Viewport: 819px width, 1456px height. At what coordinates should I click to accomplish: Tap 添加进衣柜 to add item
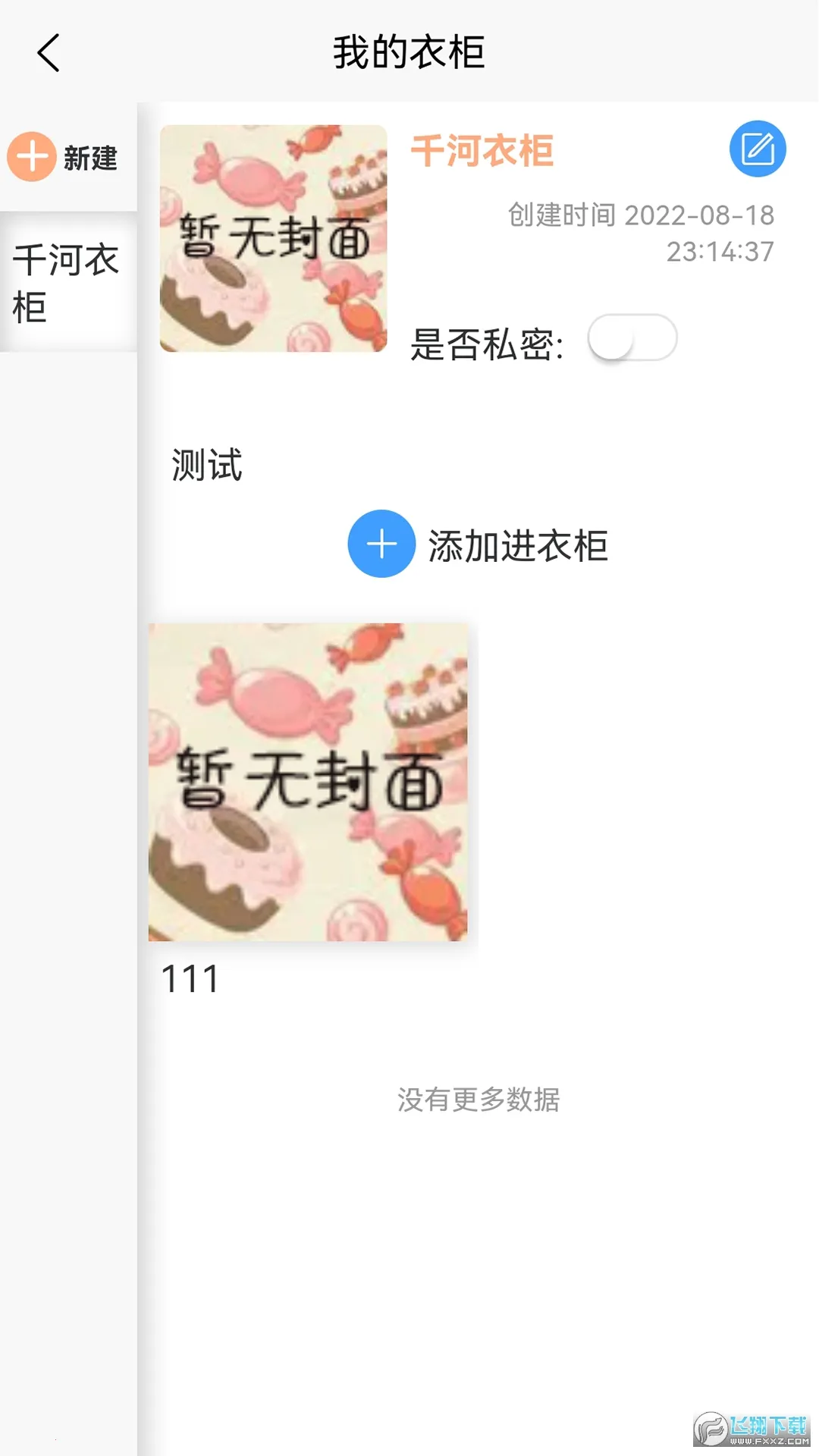pyautogui.click(x=478, y=544)
